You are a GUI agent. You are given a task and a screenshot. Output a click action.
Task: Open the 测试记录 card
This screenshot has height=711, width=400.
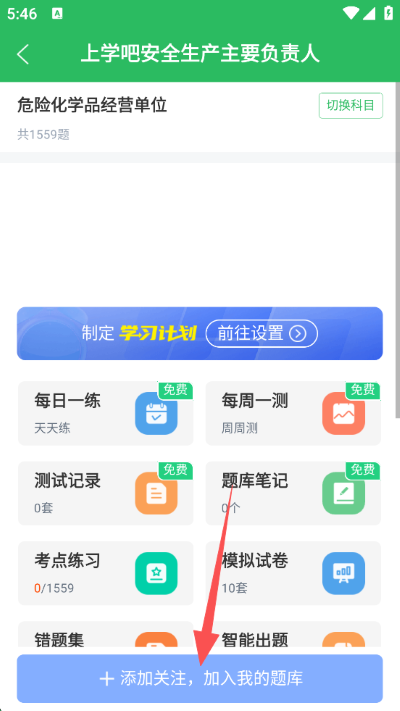pyautogui.click(x=106, y=493)
